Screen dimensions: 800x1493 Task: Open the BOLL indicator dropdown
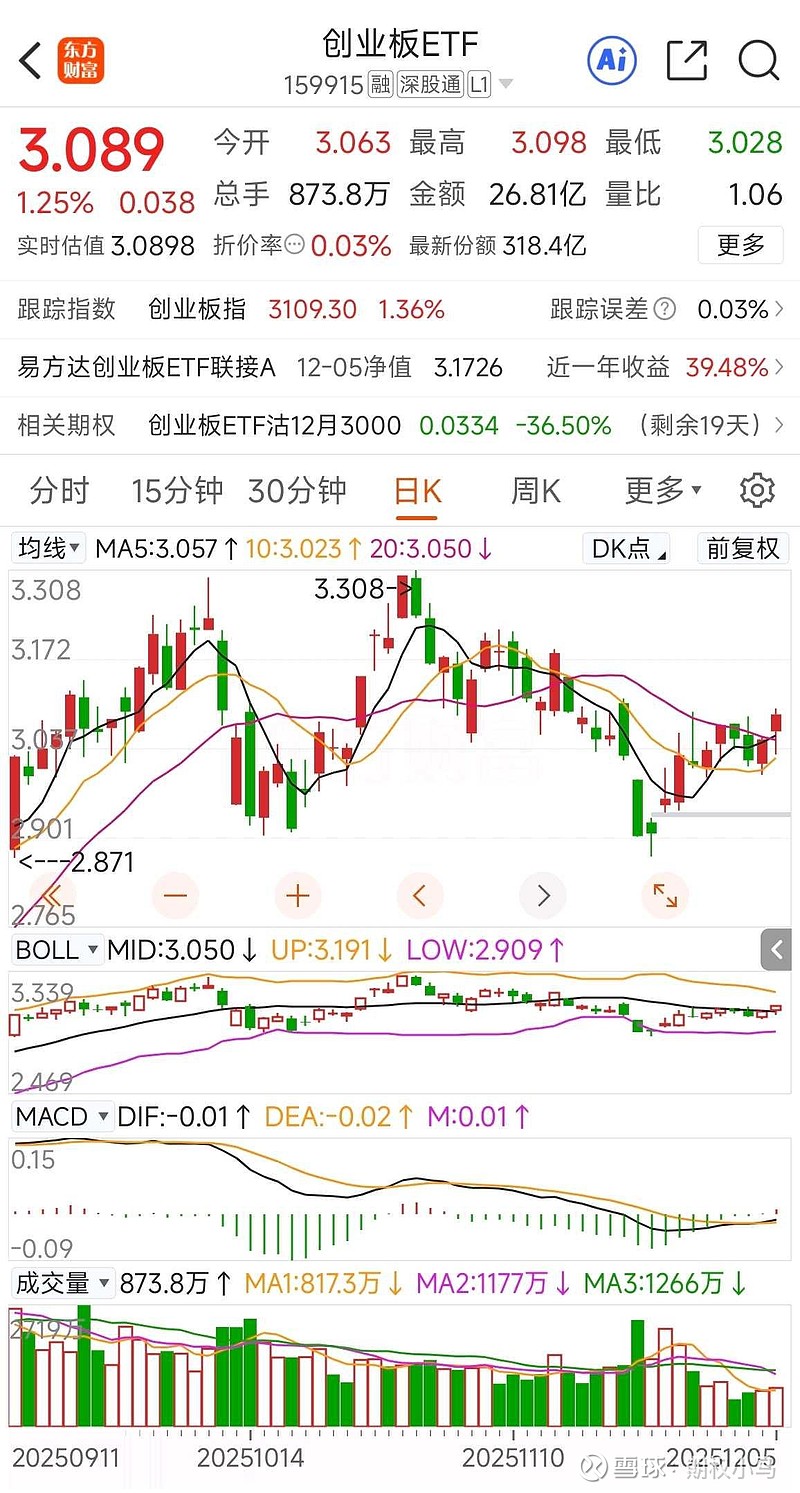coord(57,949)
